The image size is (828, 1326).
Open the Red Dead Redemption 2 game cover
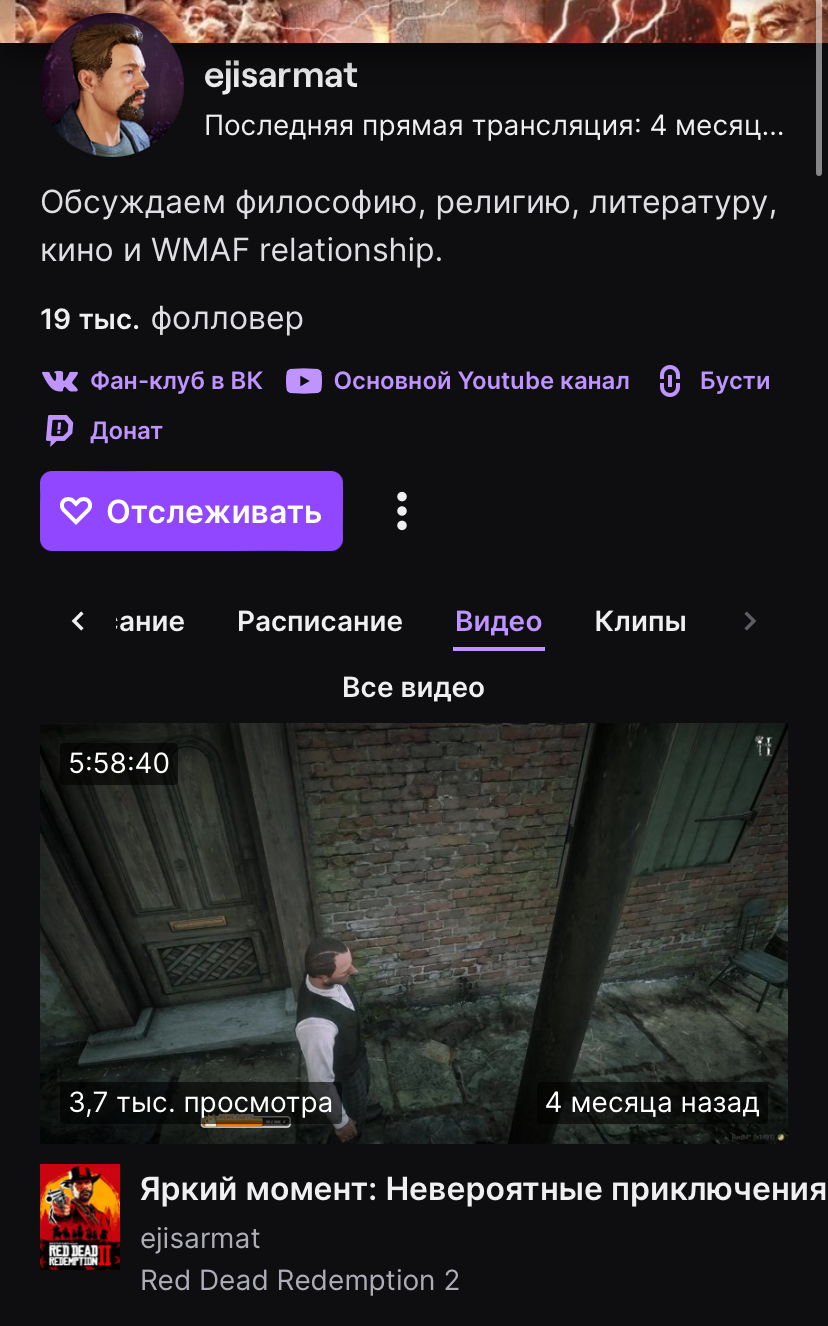coord(80,1217)
